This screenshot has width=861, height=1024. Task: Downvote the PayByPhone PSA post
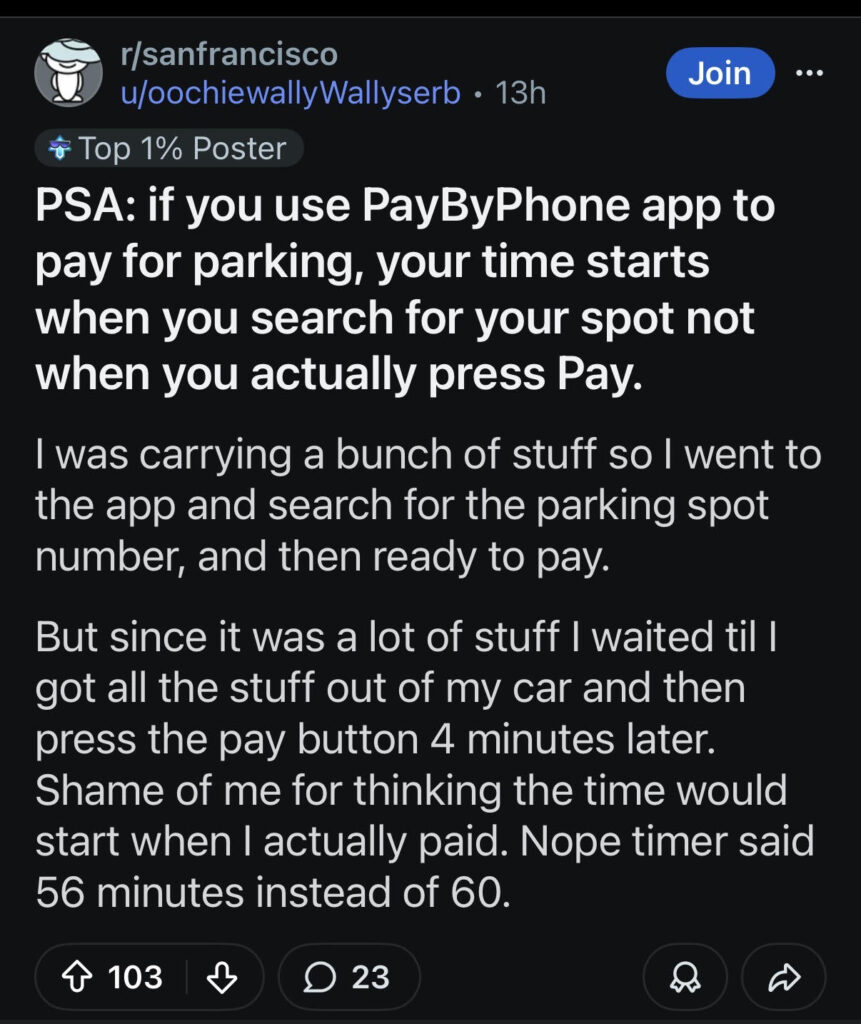point(220,976)
